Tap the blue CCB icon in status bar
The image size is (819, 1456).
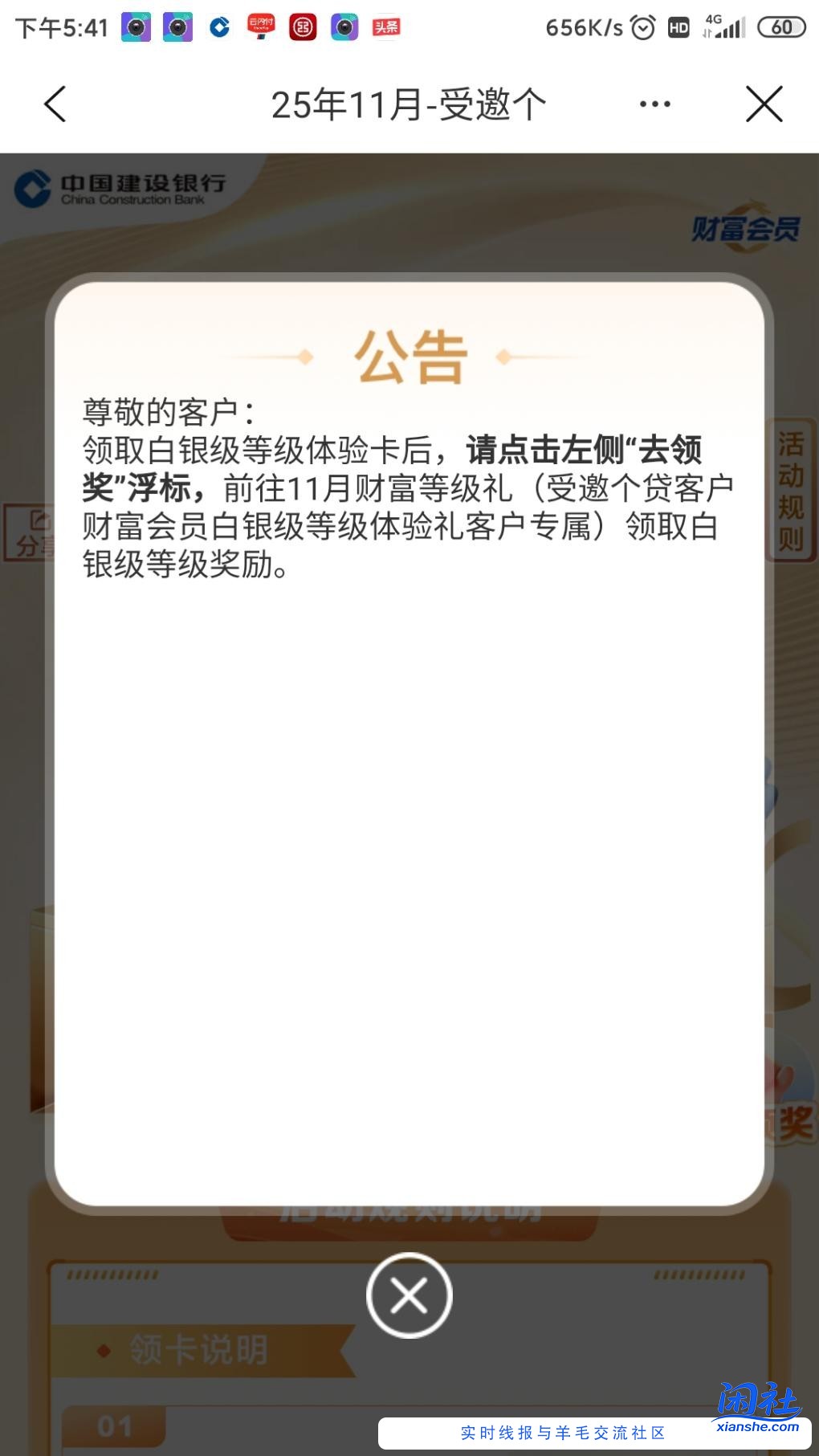click(x=218, y=26)
